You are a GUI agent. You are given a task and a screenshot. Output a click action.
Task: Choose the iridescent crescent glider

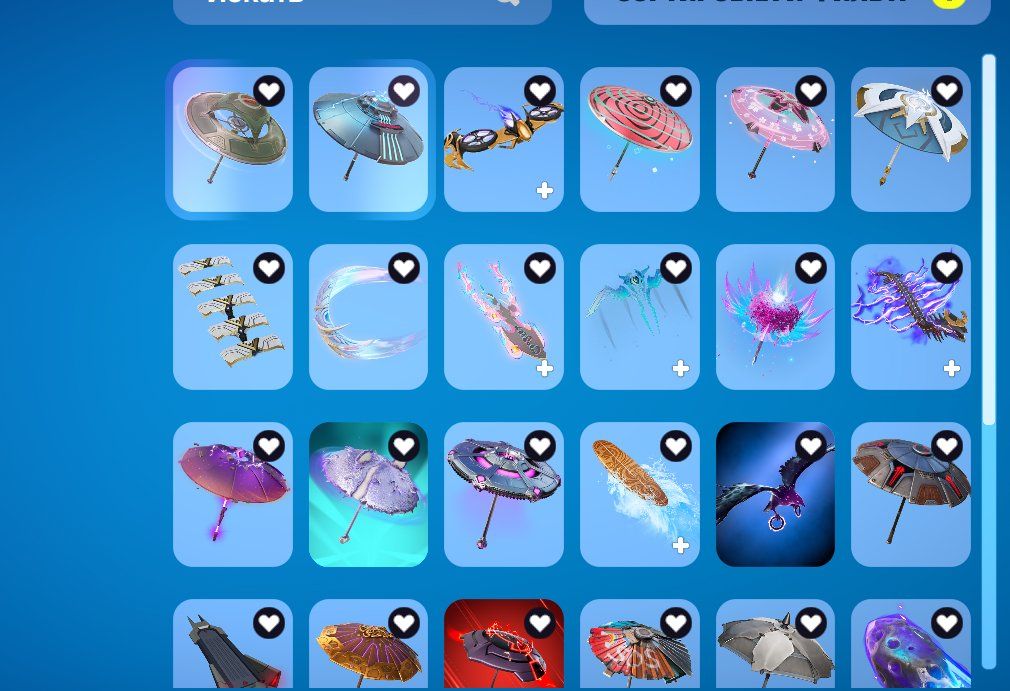click(x=367, y=318)
